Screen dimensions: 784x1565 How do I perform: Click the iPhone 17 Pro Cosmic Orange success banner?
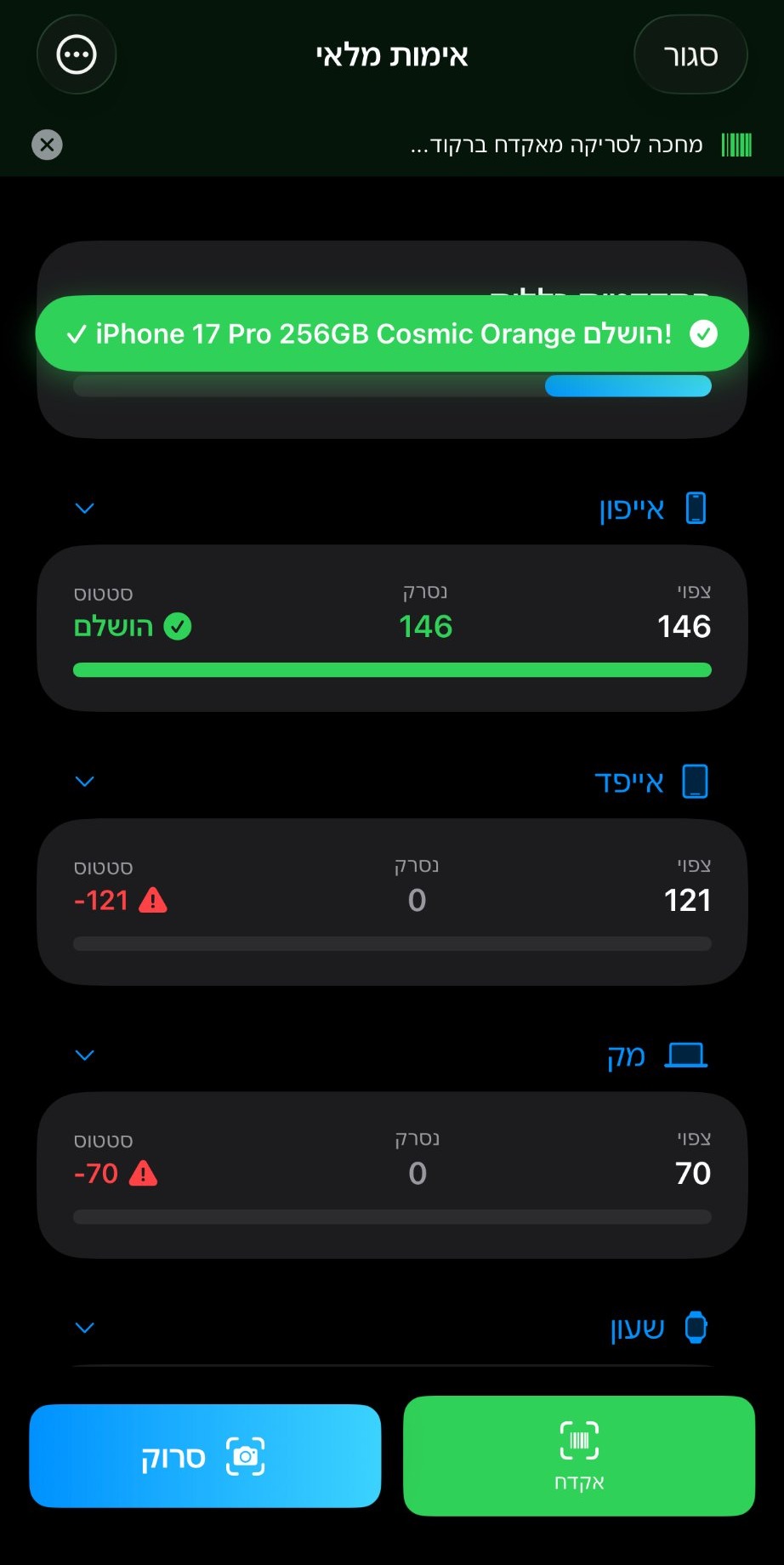391,333
